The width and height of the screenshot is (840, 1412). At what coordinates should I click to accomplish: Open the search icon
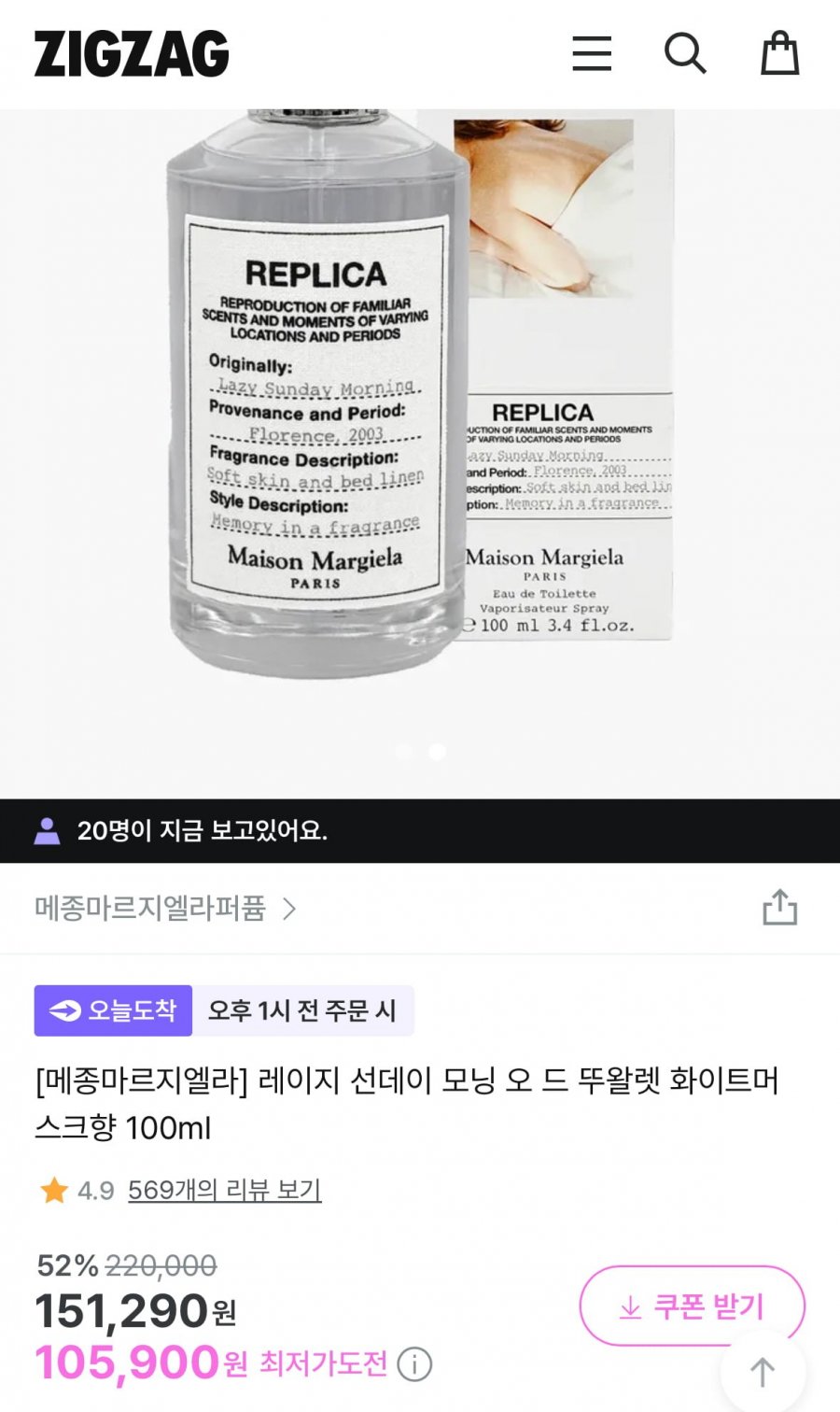click(x=685, y=53)
